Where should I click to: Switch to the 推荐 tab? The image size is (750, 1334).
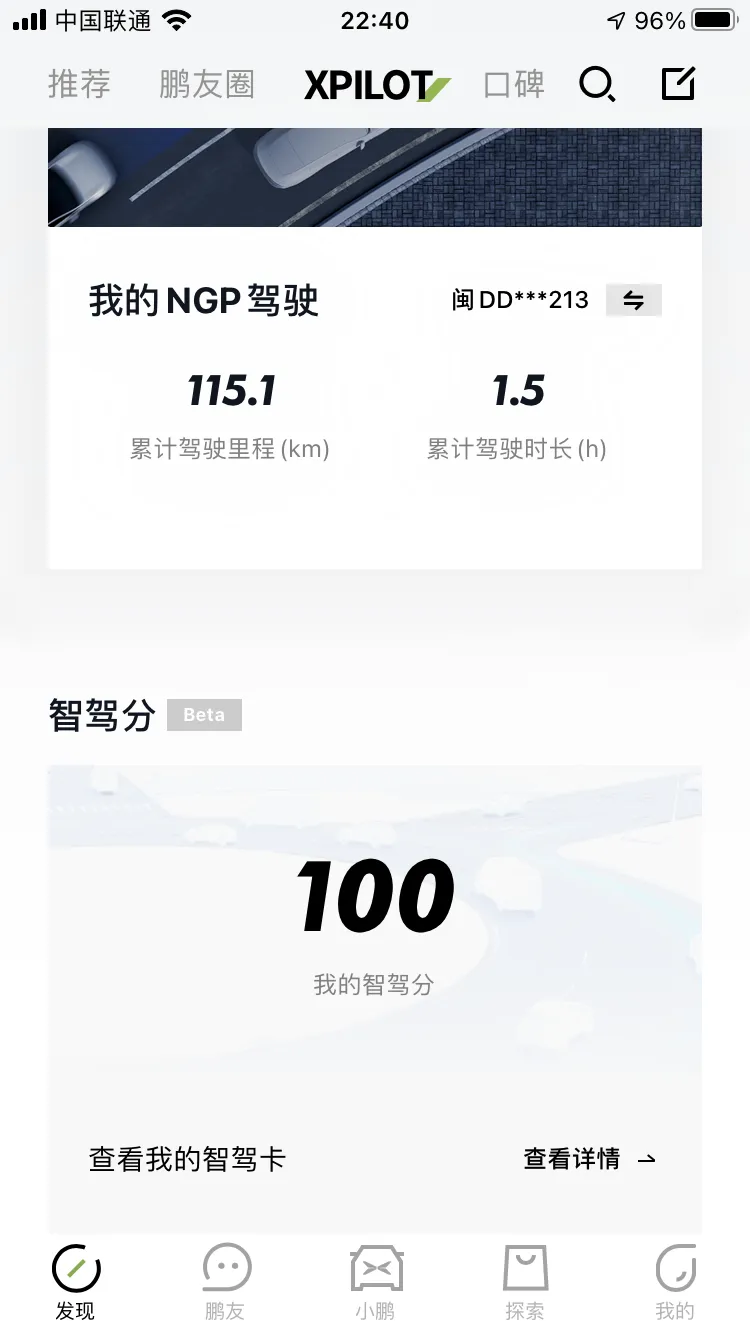79,85
